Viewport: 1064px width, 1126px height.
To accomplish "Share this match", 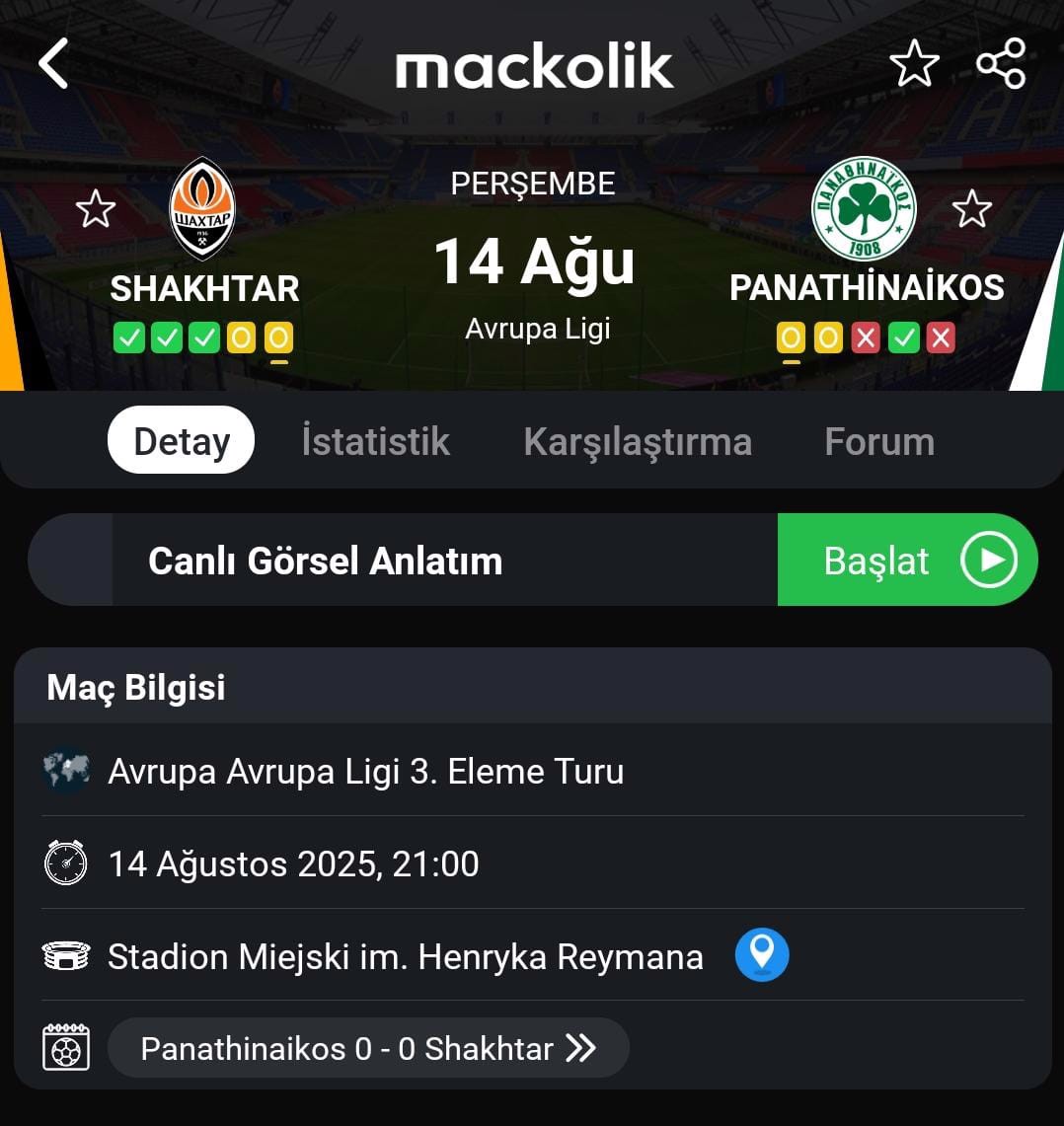I will tap(1001, 64).
